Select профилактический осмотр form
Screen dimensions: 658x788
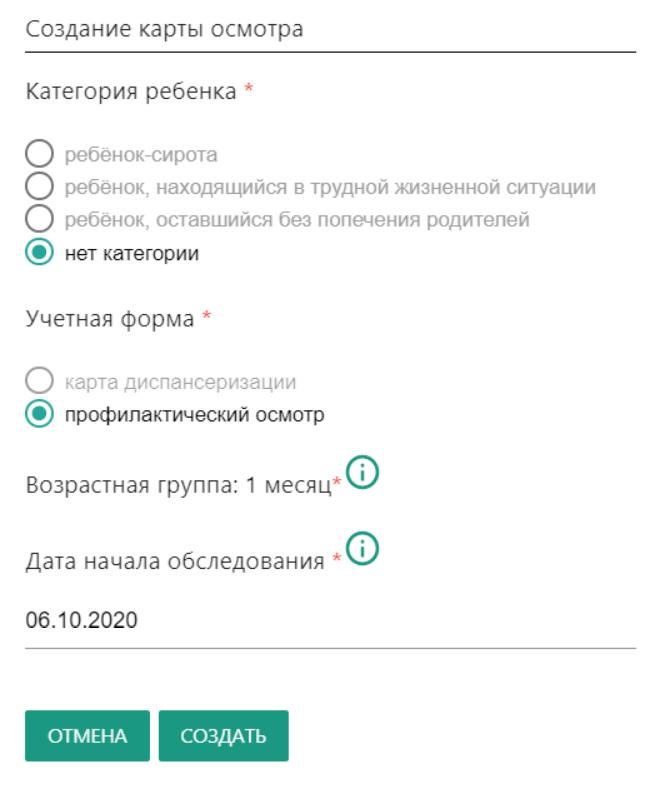coord(39,413)
